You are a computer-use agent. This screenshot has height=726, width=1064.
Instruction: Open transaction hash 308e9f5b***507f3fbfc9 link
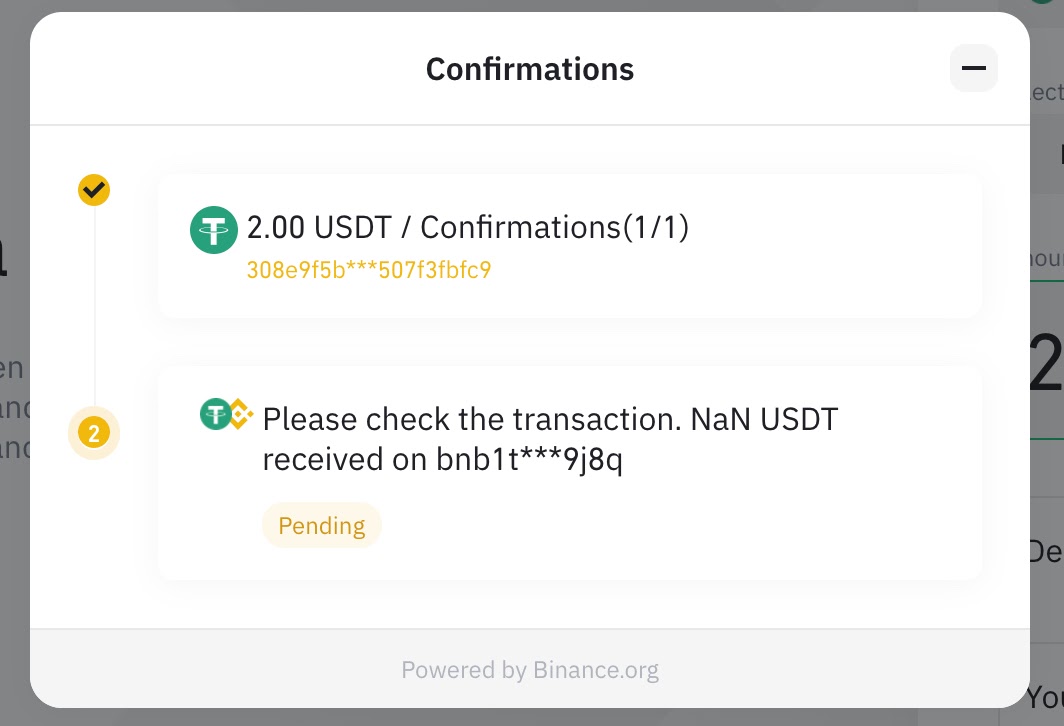point(369,270)
